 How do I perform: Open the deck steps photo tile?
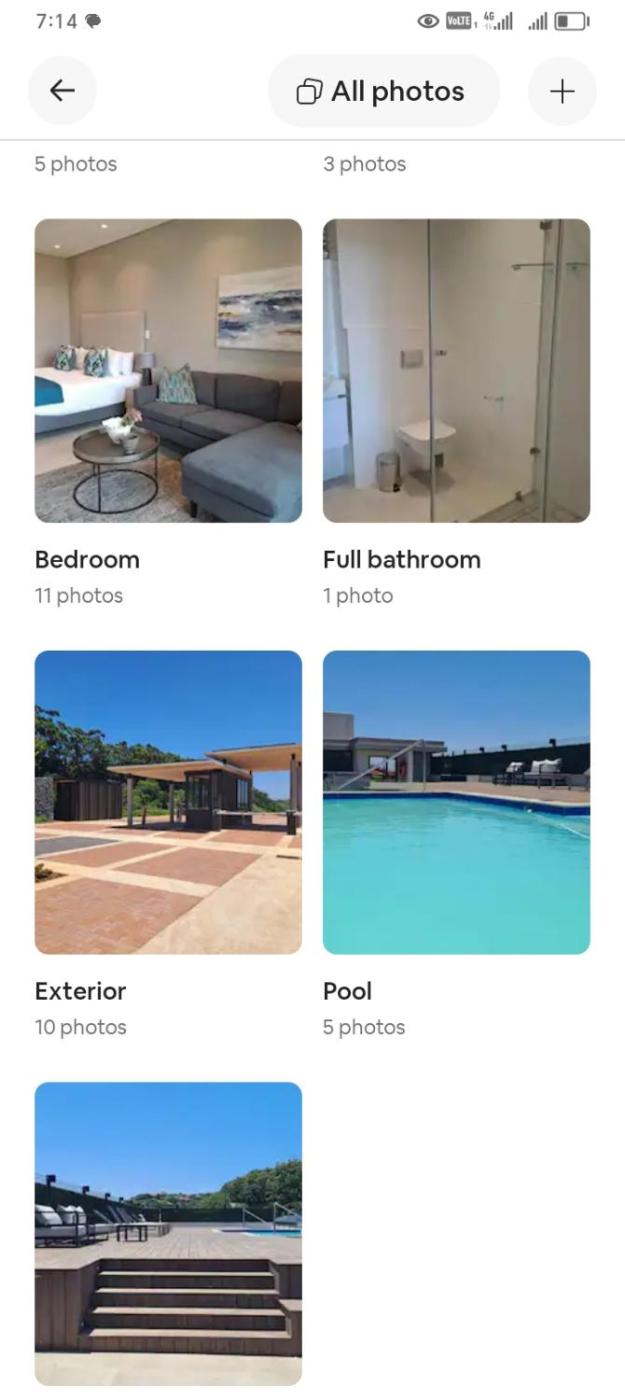click(168, 1233)
